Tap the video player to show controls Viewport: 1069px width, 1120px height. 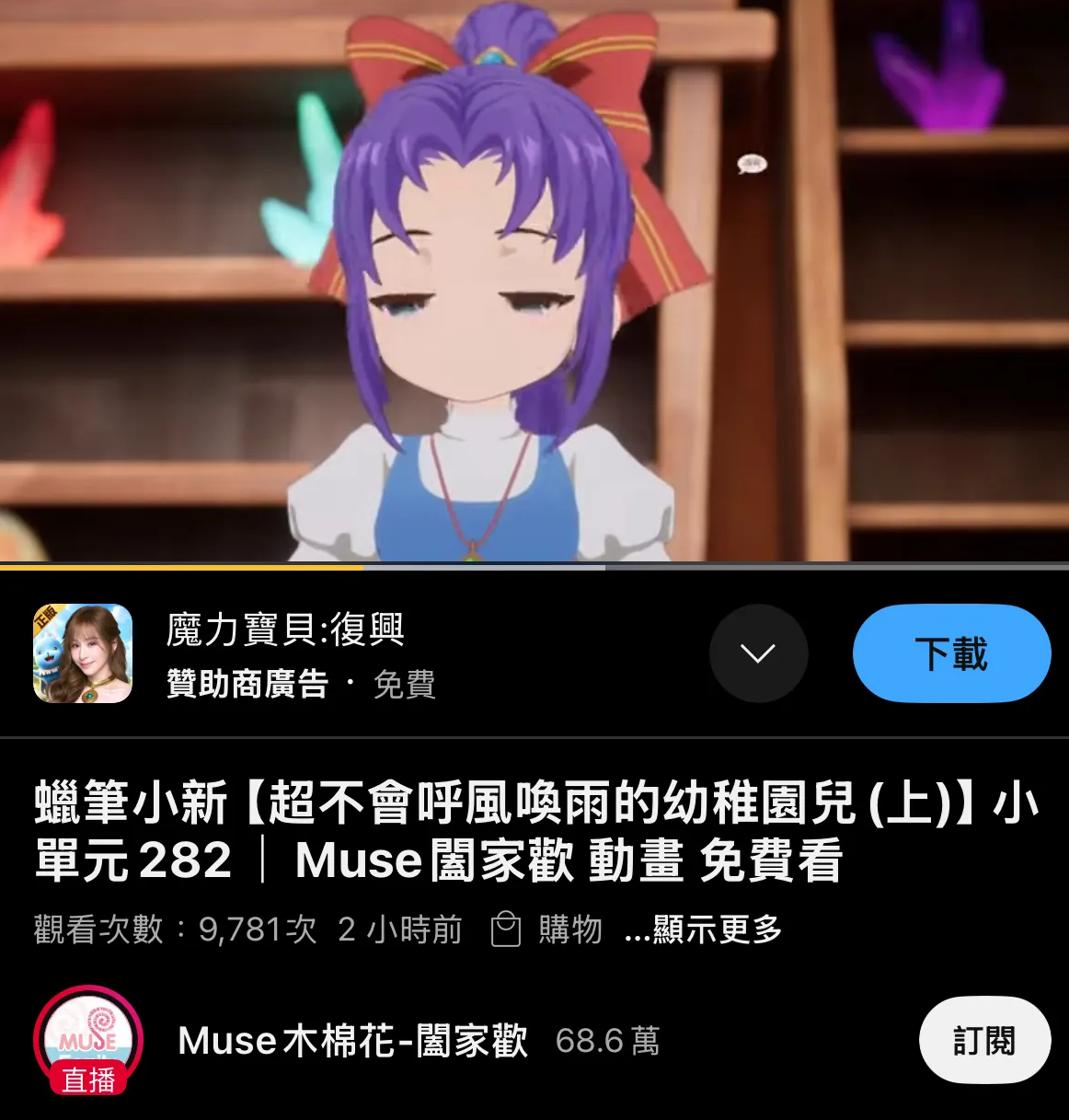[534, 276]
